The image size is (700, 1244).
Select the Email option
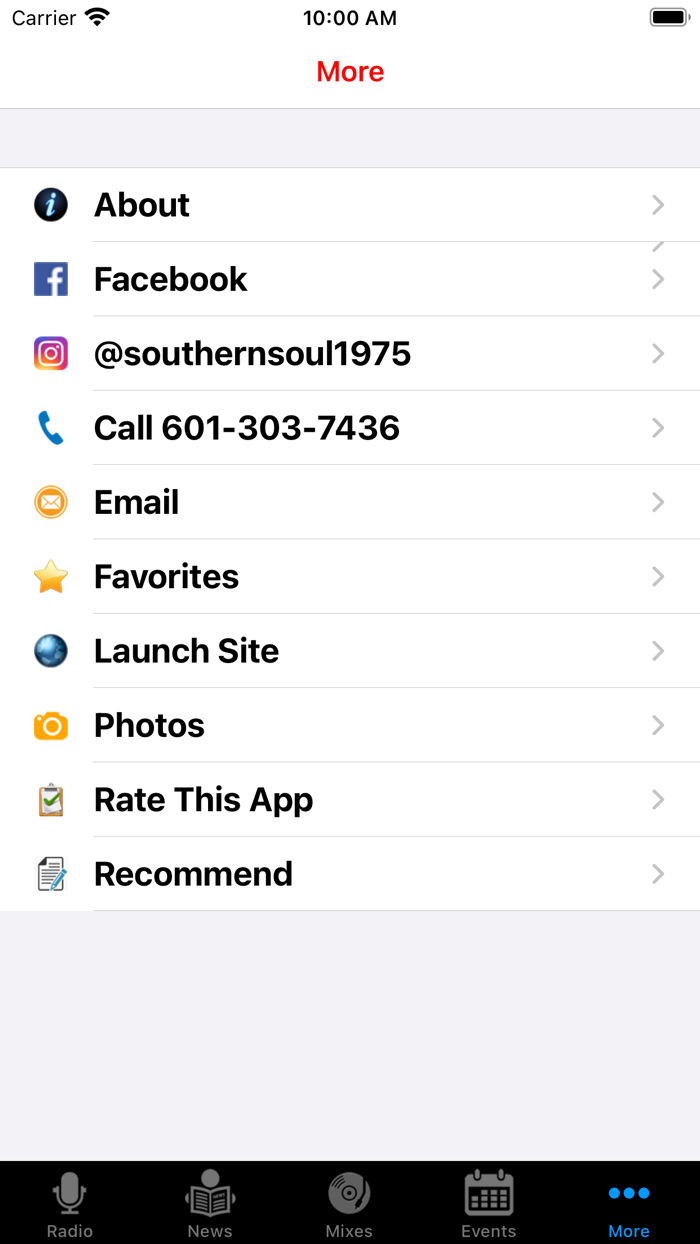[350, 502]
